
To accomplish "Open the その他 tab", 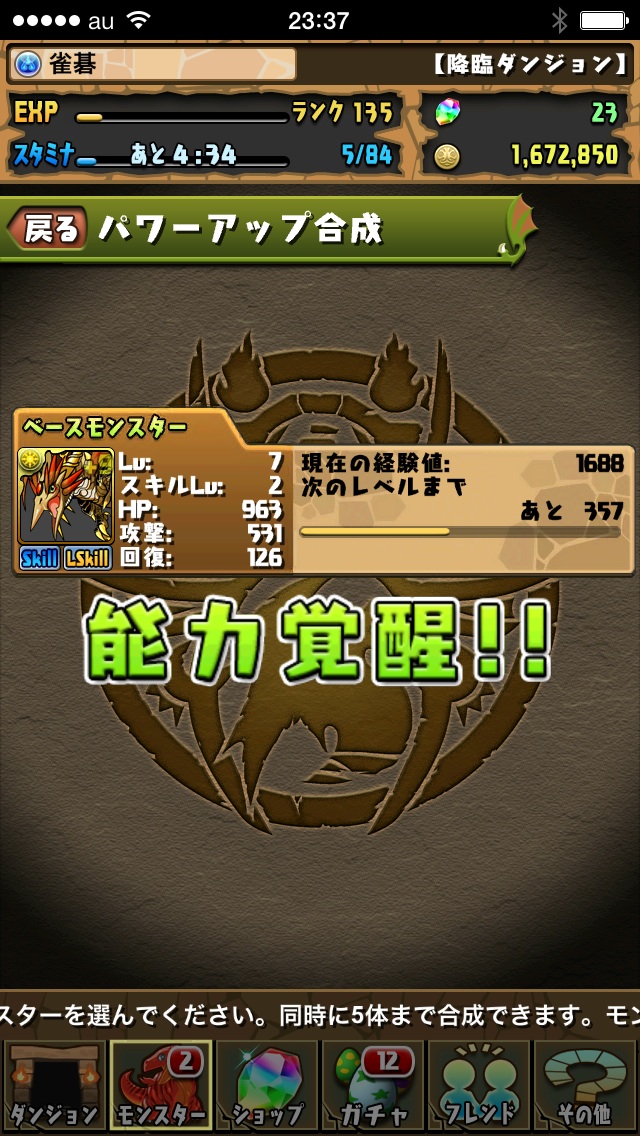I will pyautogui.click(x=586, y=1087).
